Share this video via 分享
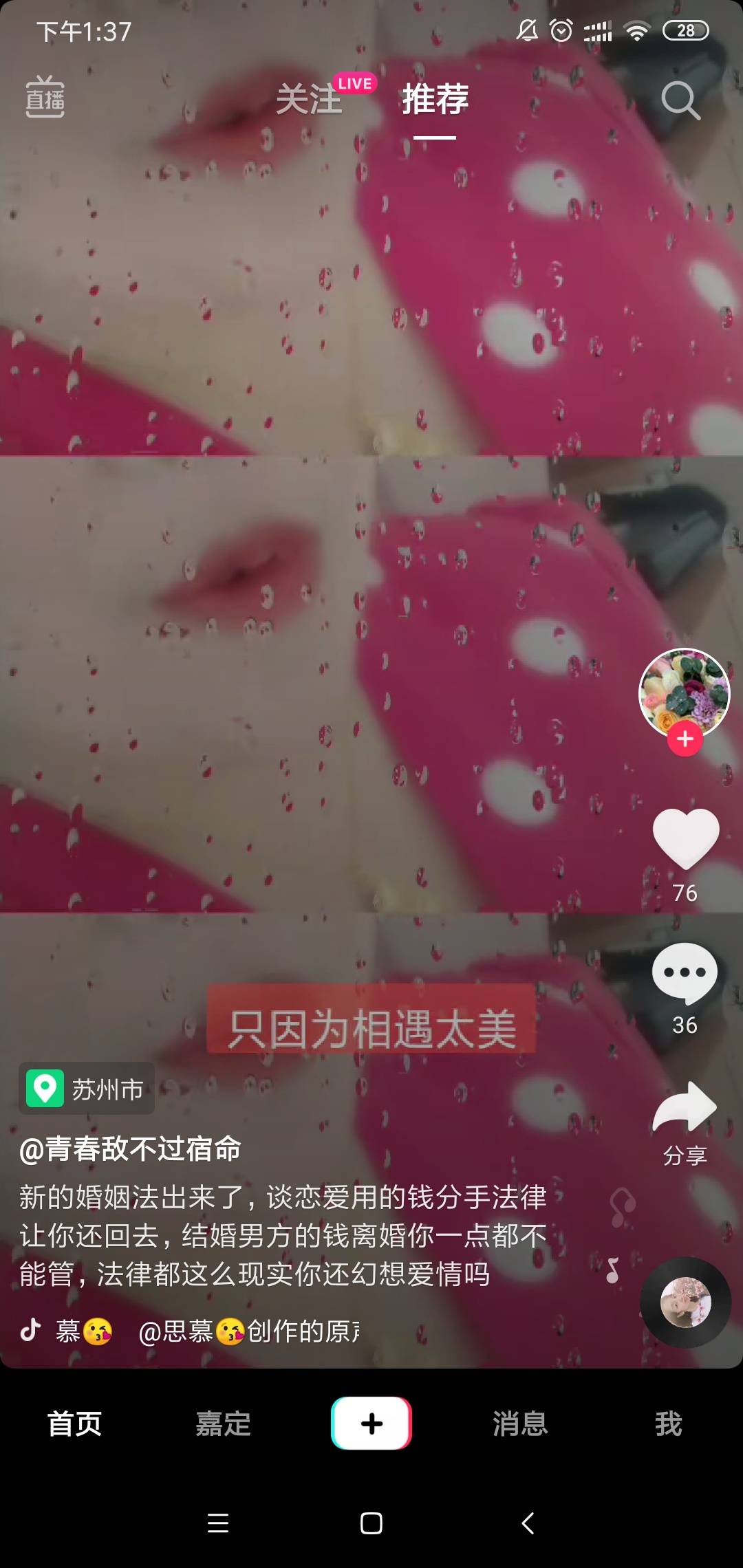This screenshot has width=743, height=1568. pyautogui.click(x=685, y=1107)
